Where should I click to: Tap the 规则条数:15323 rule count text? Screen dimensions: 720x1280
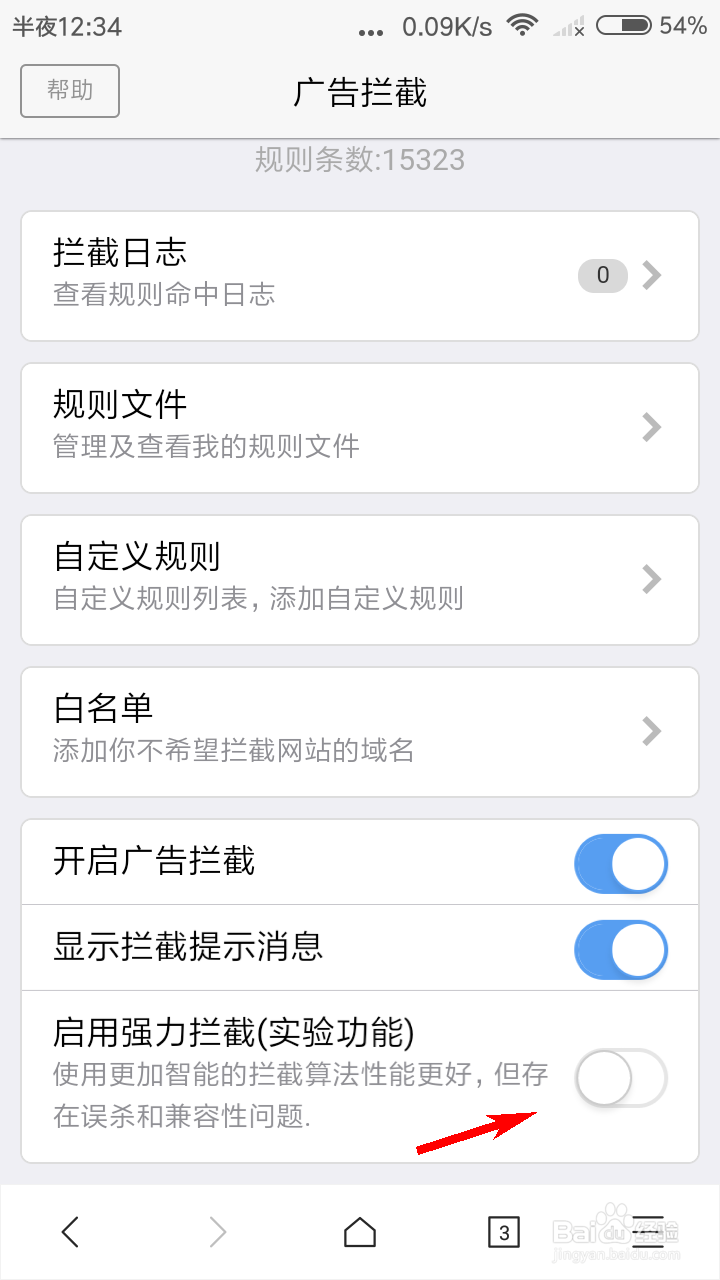360,160
